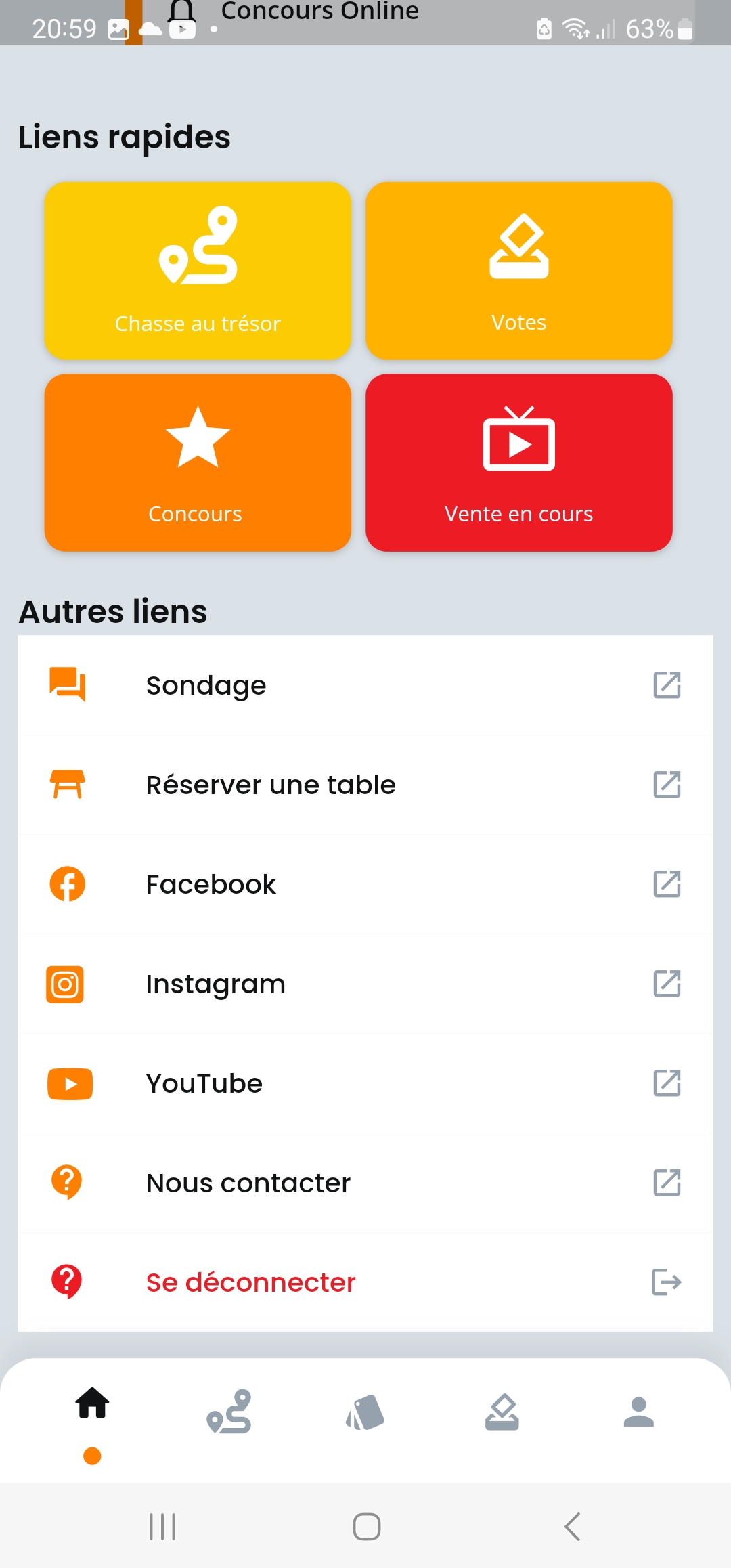Switch to the profile tab
The width and height of the screenshot is (731, 1568).
coord(639,1412)
